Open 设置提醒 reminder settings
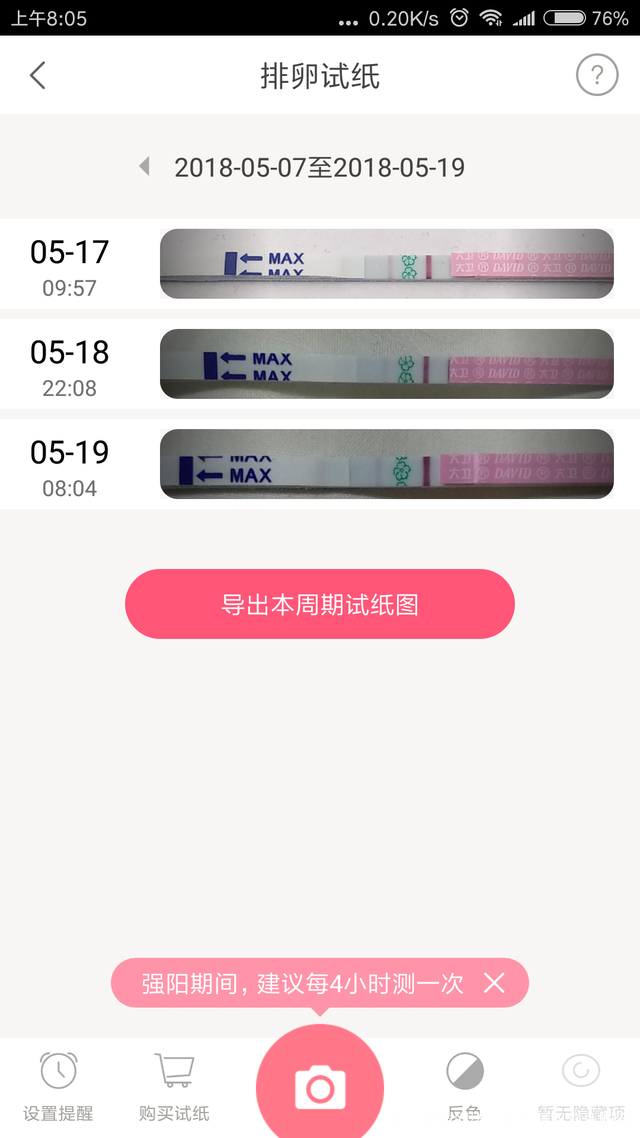 pyautogui.click(x=58, y=1085)
